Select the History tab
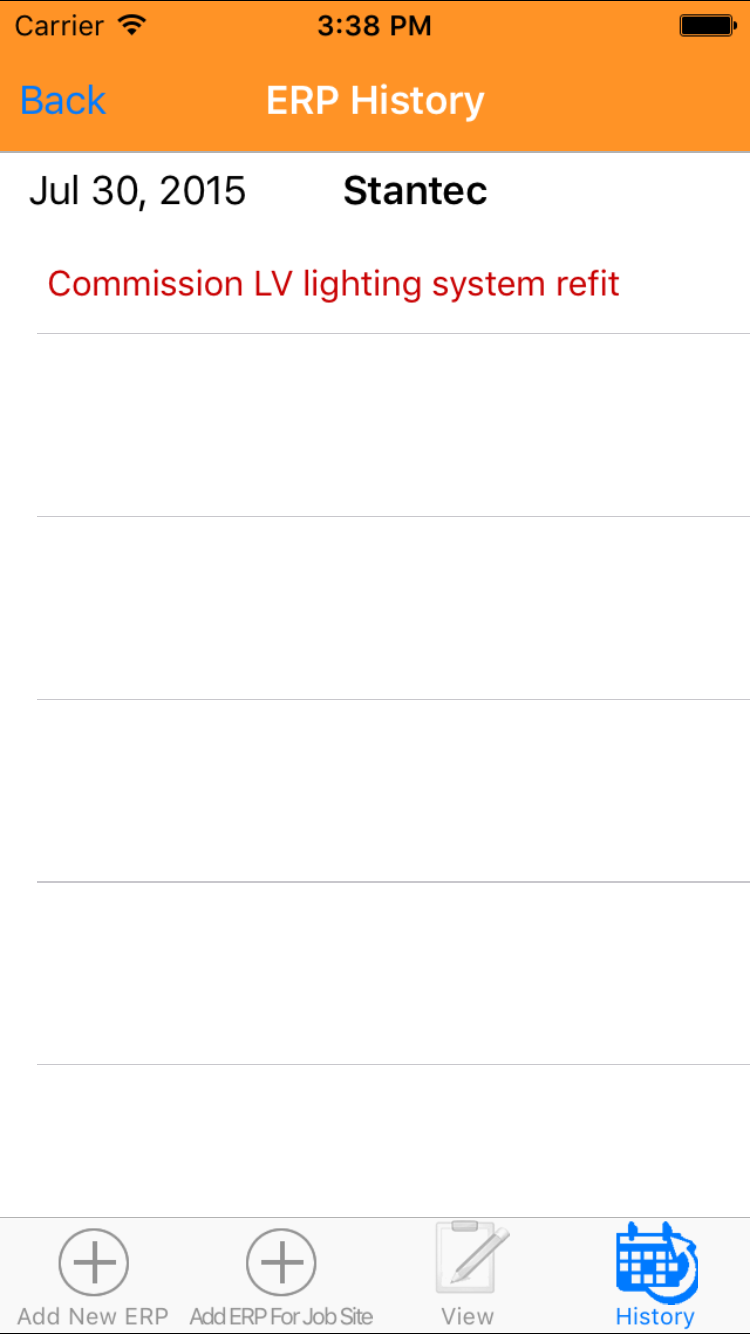 click(x=655, y=1276)
